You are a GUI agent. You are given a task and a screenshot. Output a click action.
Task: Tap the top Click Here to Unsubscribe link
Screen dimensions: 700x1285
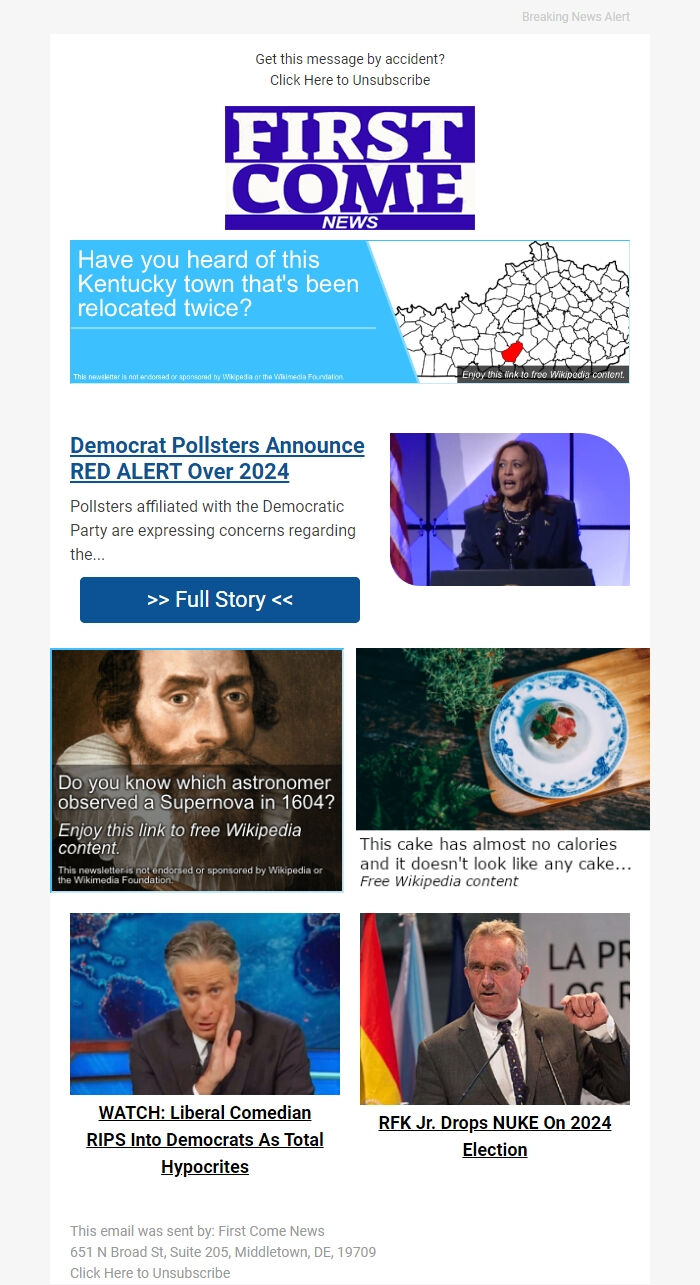pos(350,80)
